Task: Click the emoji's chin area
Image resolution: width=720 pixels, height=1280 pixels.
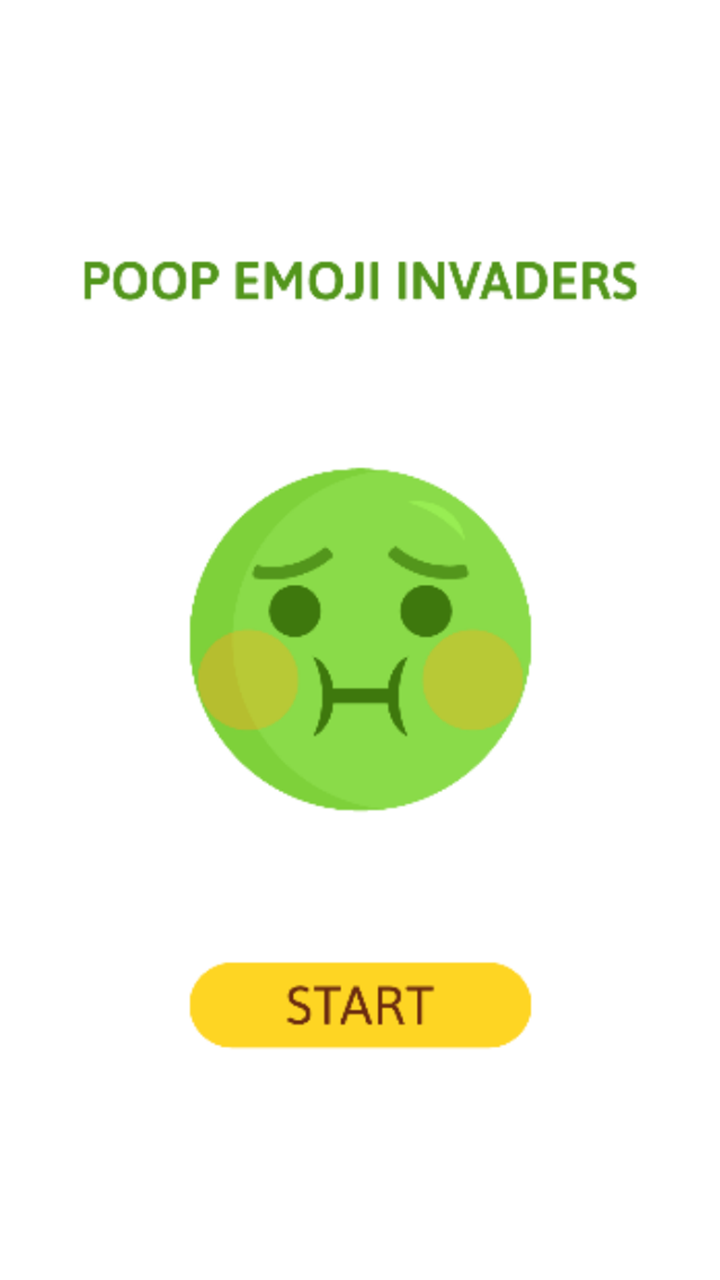Action: [x=360, y=770]
